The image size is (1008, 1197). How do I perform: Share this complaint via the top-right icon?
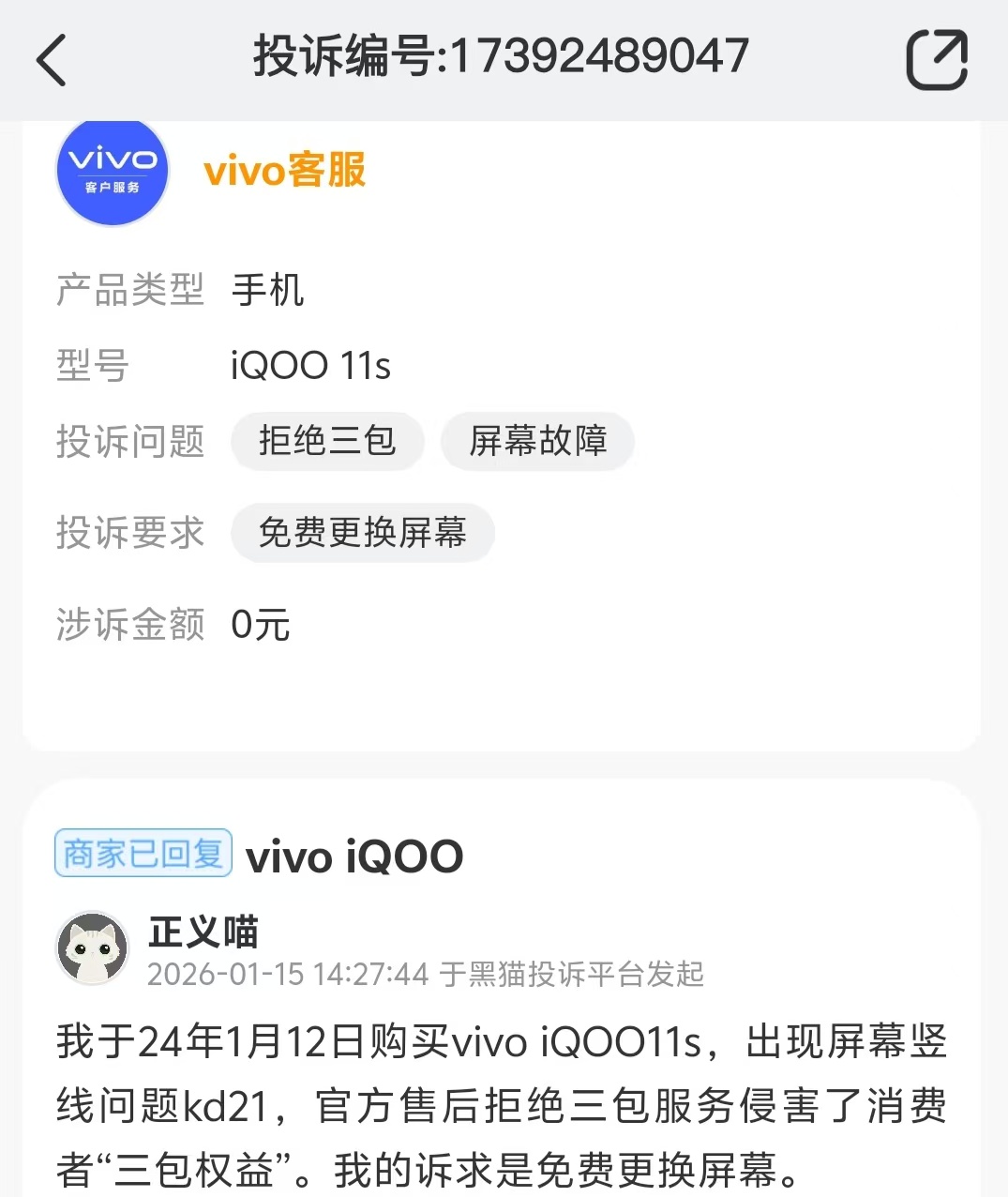pyautogui.click(x=936, y=60)
